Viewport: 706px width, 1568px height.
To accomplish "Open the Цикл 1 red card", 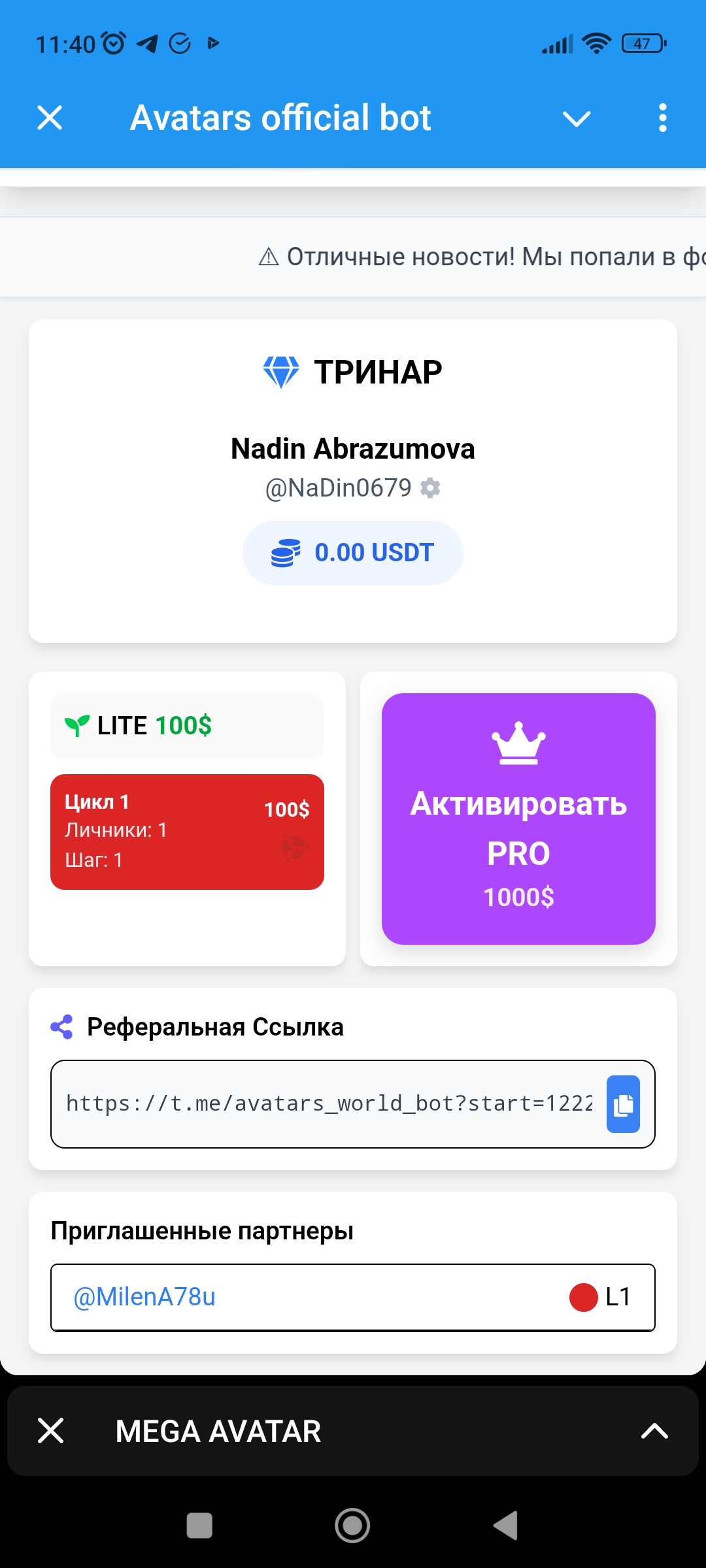I will [x=187, y=832].
